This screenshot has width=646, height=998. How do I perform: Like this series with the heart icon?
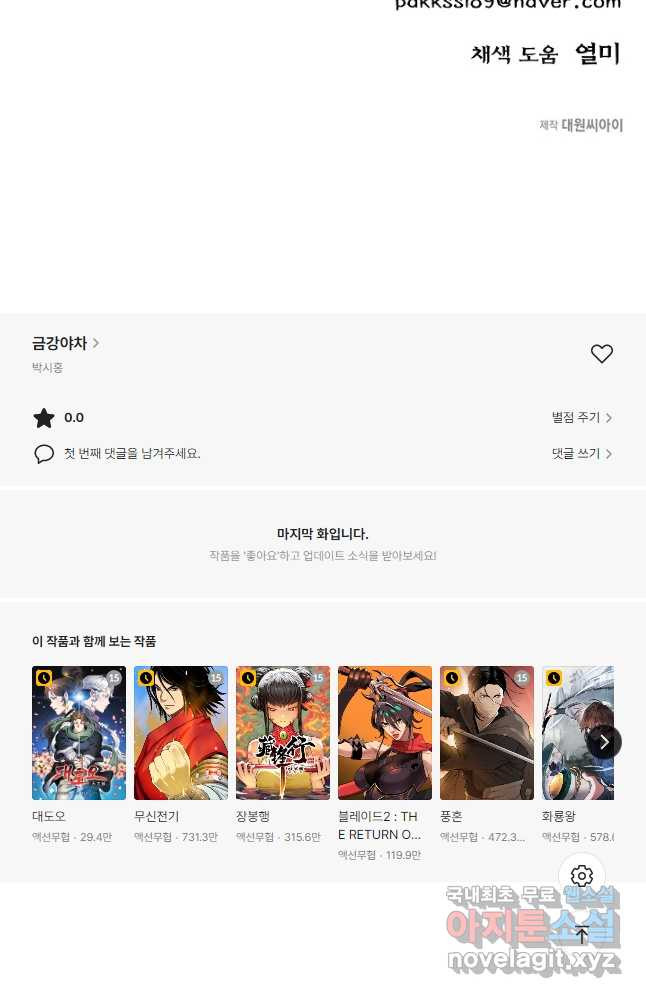601,354
